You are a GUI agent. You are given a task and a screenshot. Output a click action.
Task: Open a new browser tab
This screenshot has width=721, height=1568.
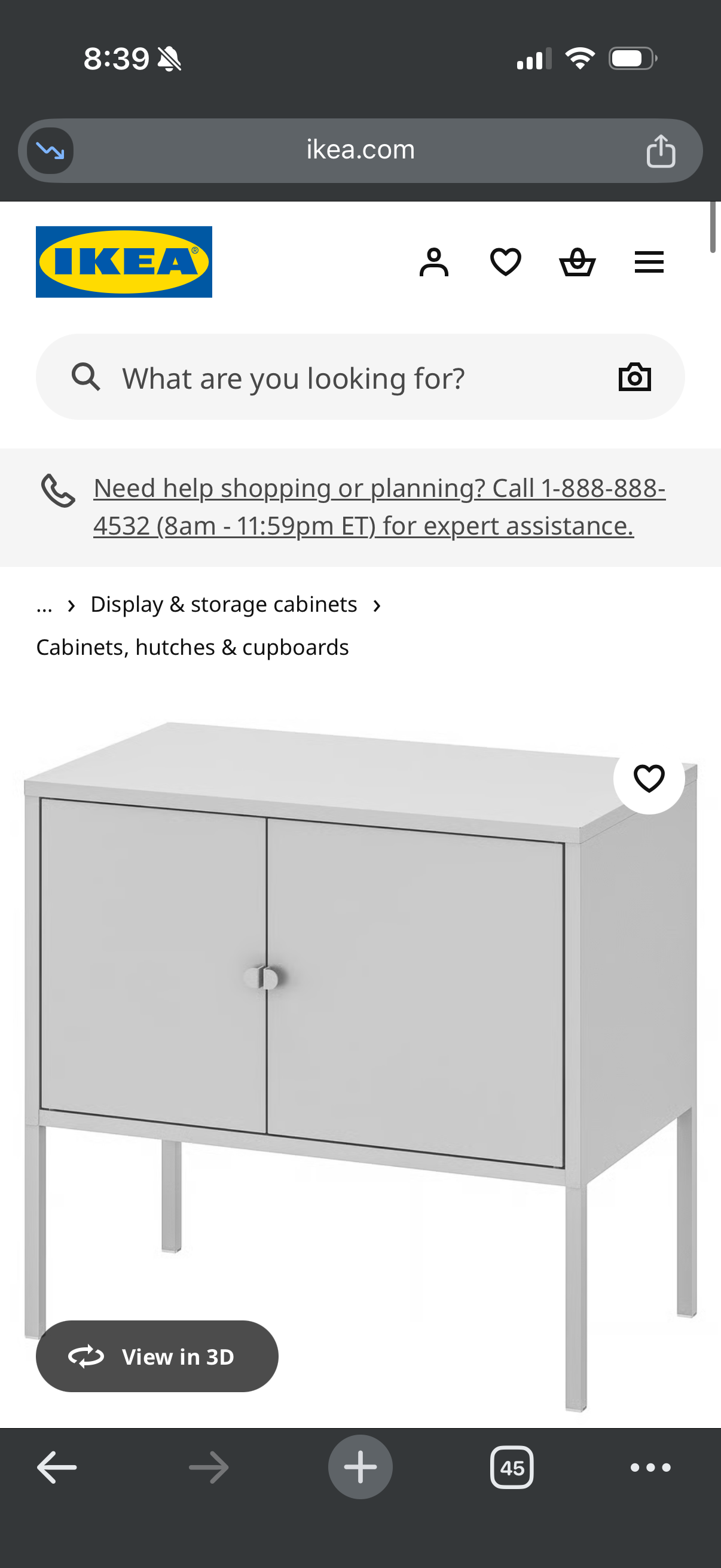pyautogui.click(x=360, y=1467)
